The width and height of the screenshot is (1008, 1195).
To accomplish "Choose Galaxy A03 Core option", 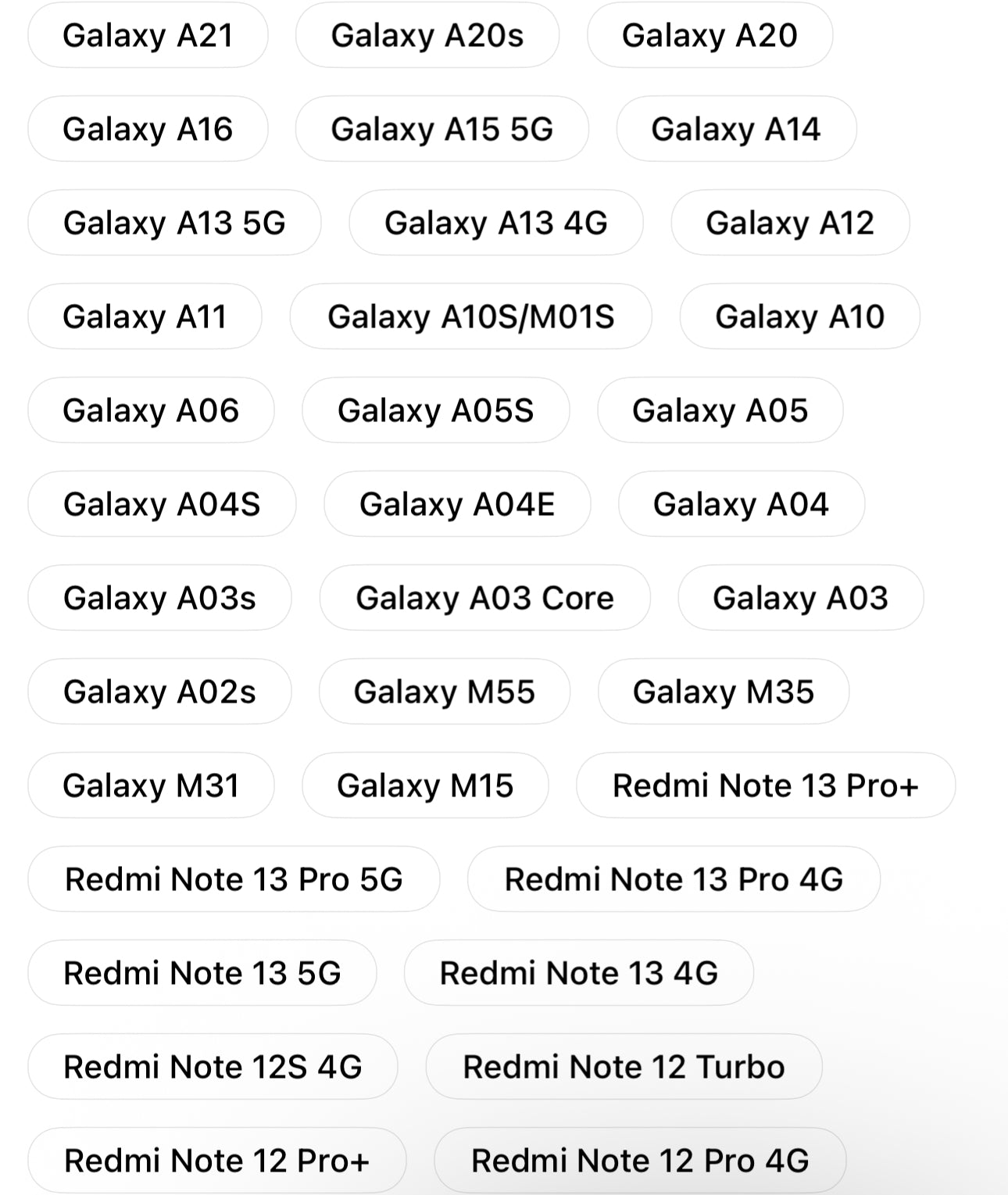I will tap(484, 599).
